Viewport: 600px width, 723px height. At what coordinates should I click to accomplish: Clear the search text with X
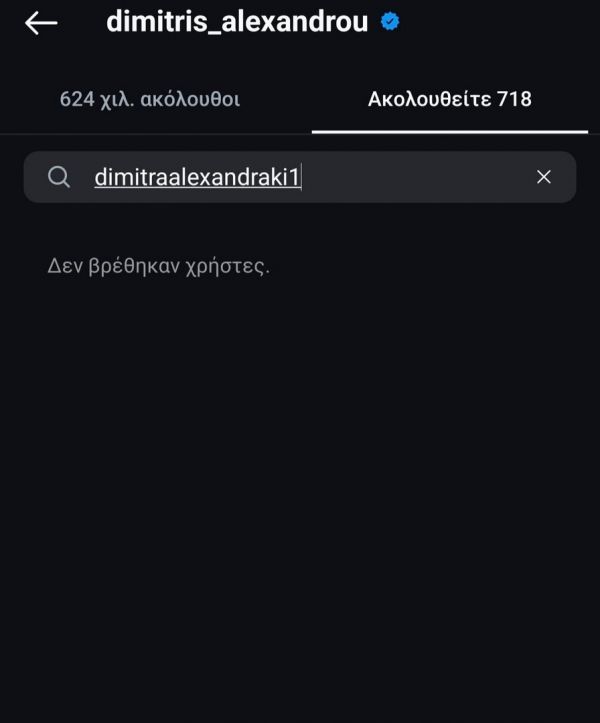click(544, 177)
